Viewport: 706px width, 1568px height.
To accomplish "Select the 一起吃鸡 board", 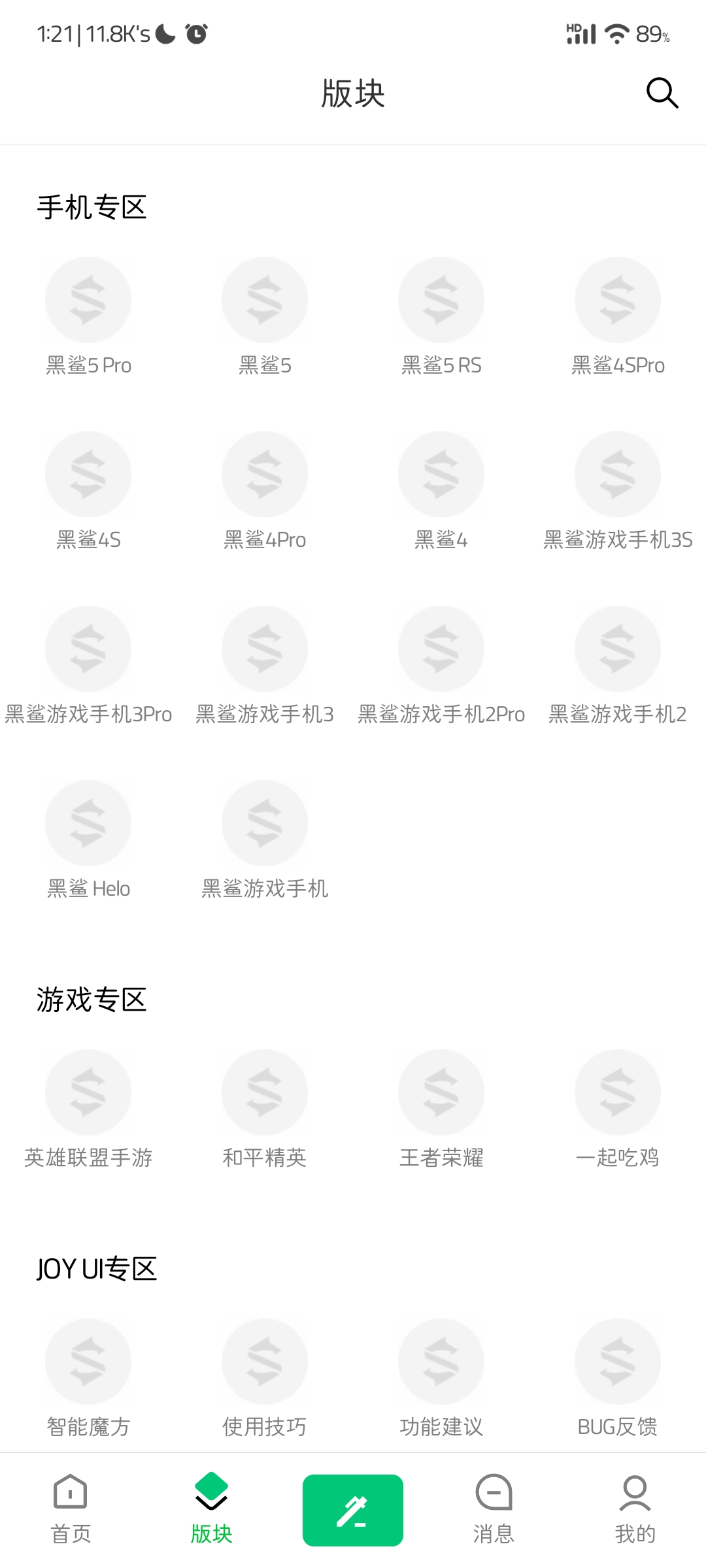I will (x=618, y=1109).
